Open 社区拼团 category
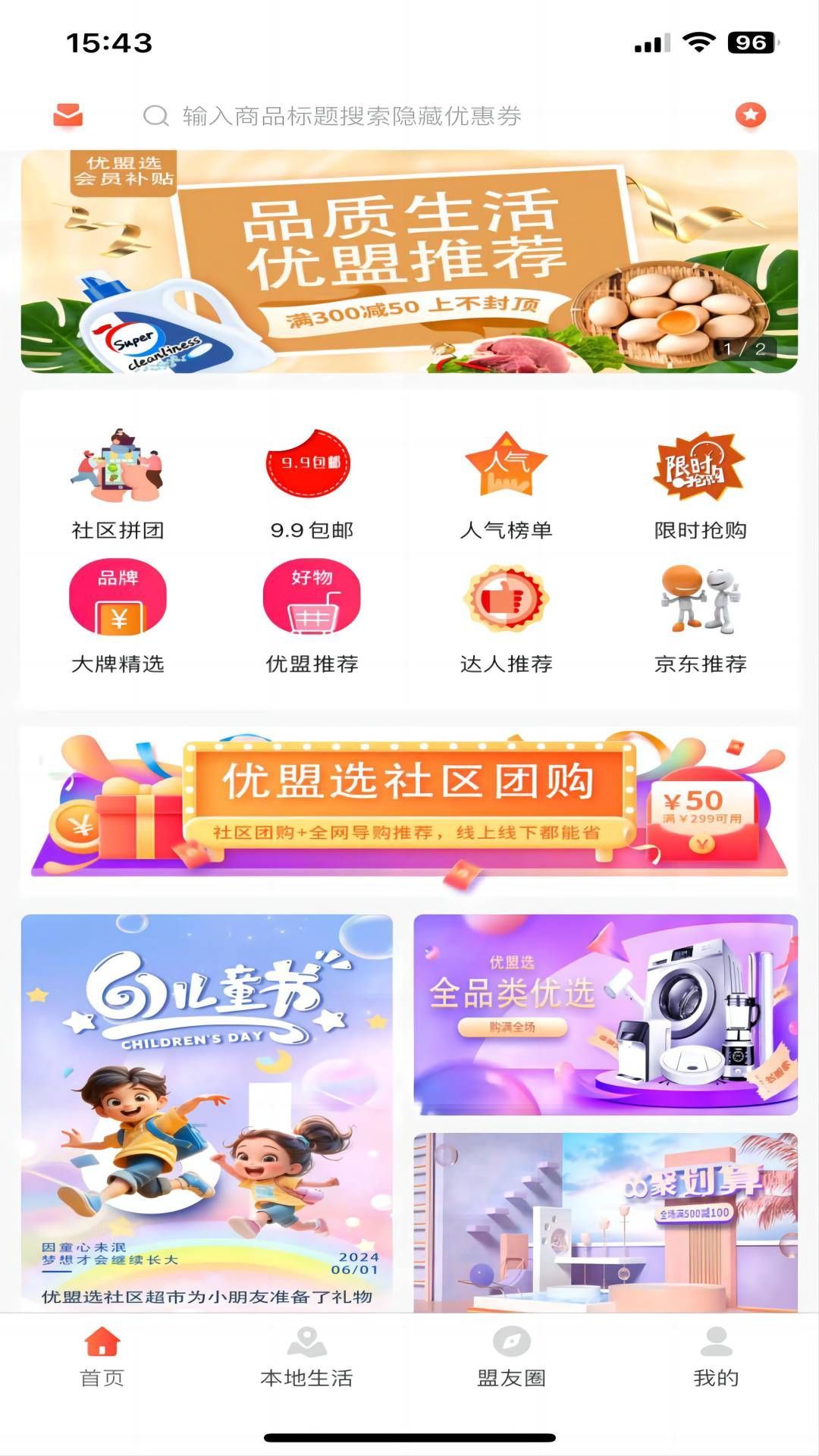Image resolution: width=819 pixels, height=1456 pixels. coord(118,483)
